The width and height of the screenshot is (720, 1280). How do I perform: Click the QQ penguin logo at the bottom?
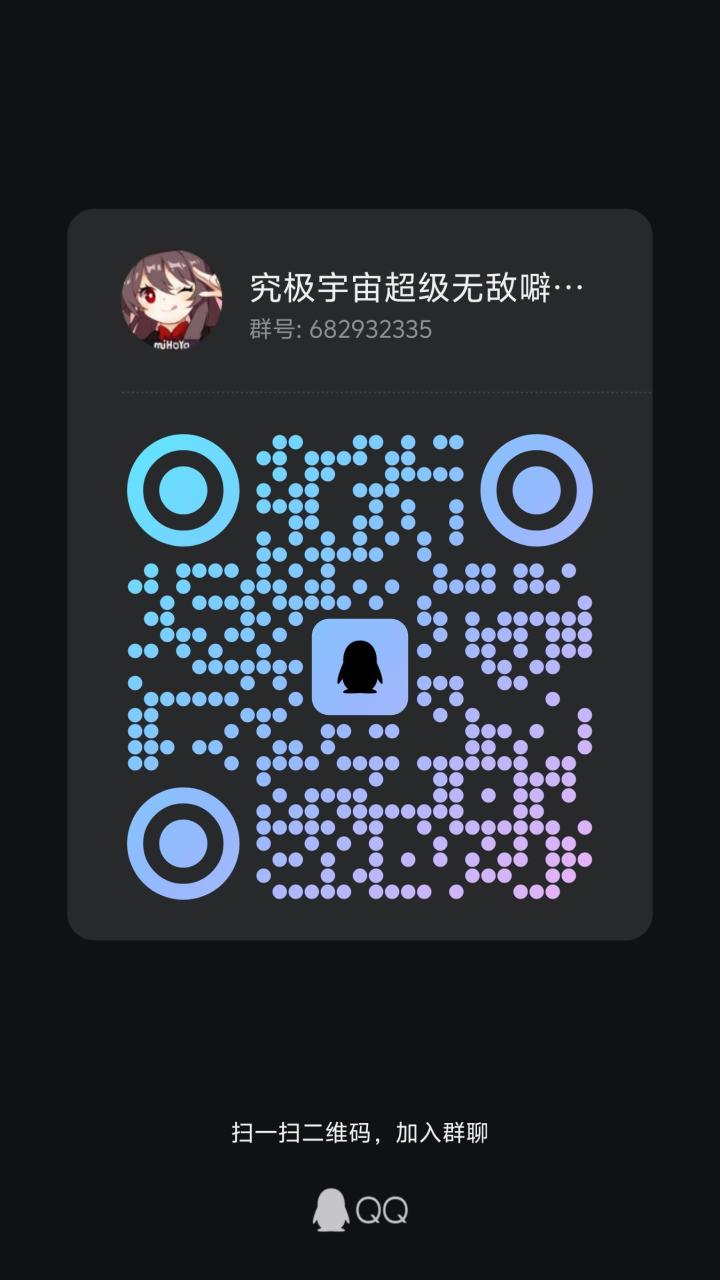[330, 1208]
